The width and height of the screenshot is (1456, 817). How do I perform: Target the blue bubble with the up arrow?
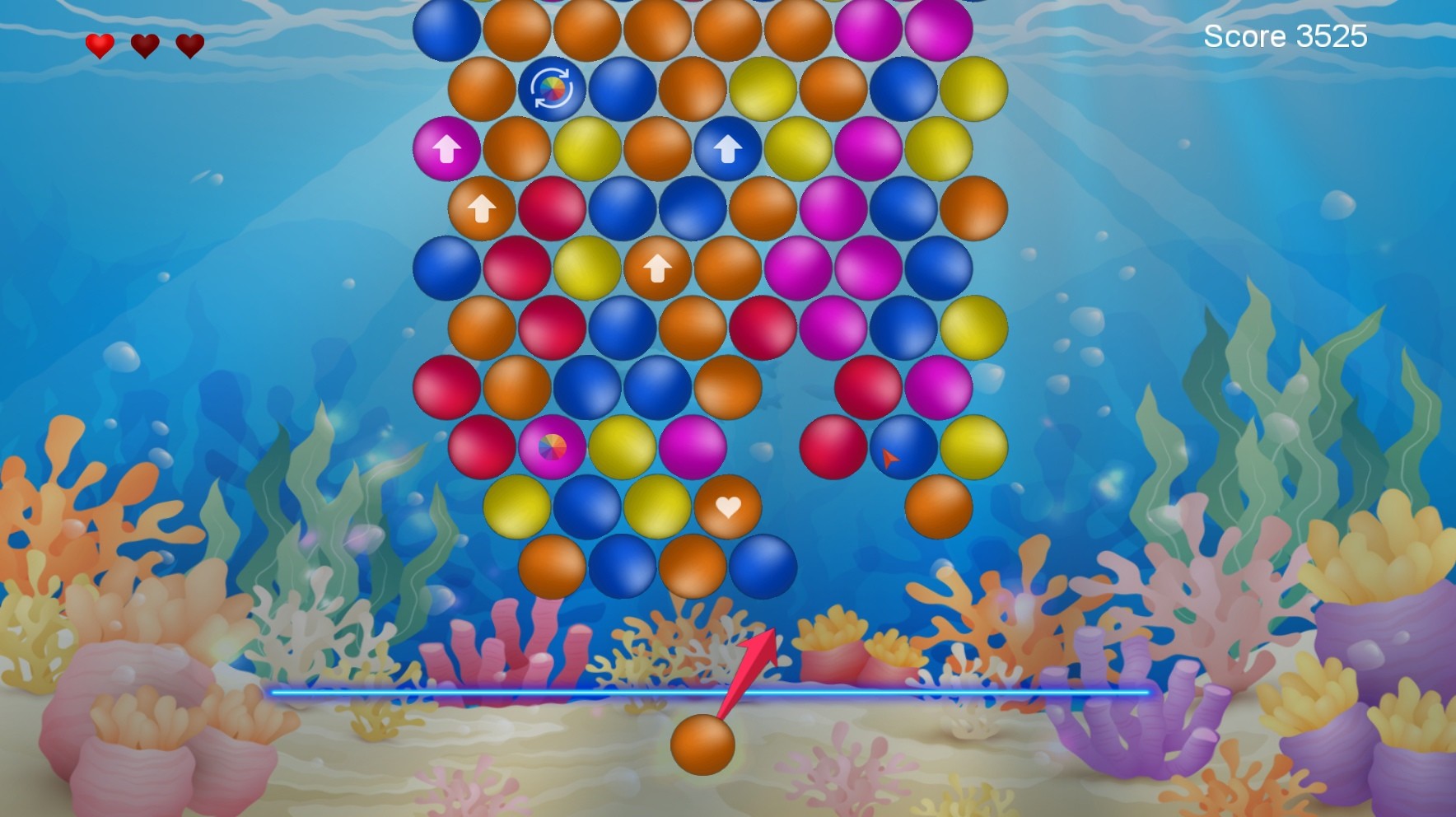(727, 148)
